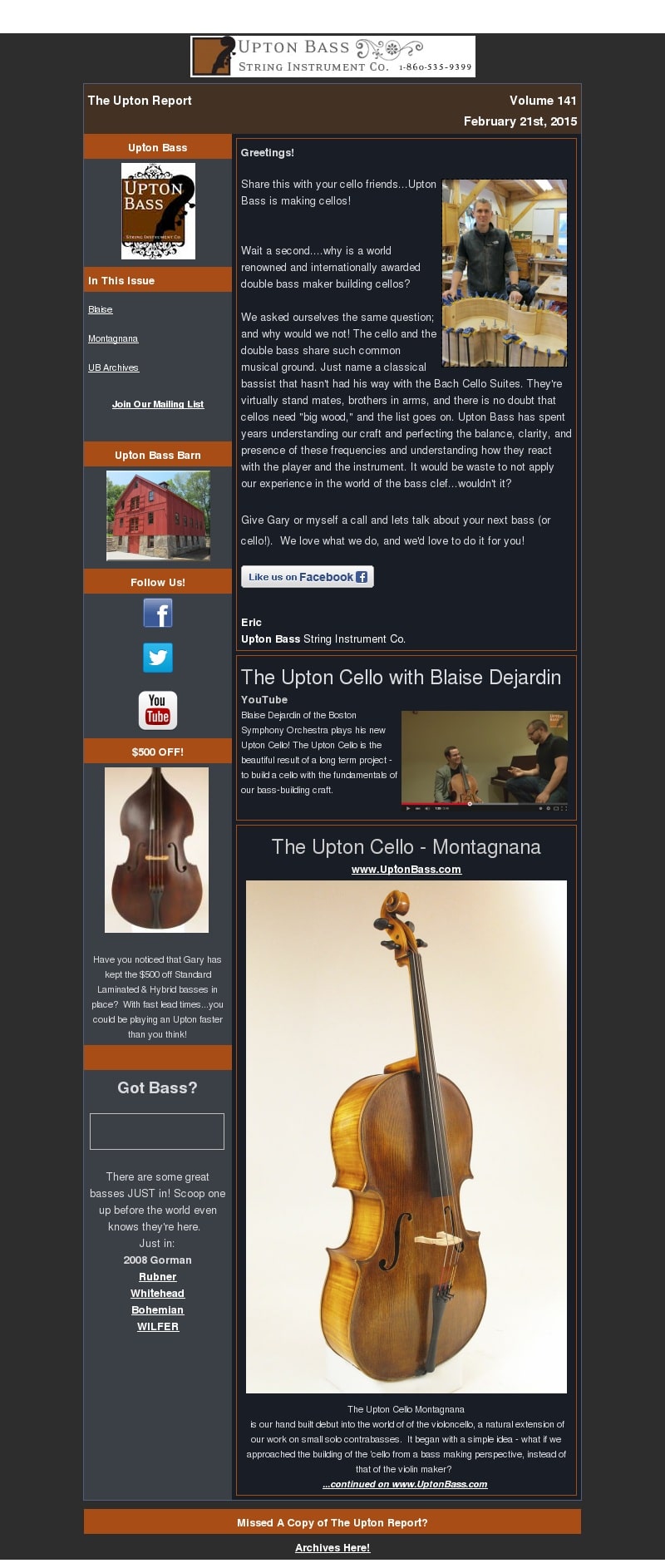Open the YouTube icon under Follow Us
The height and width of the screenshot is (1568, 665).
coord(158,710)
